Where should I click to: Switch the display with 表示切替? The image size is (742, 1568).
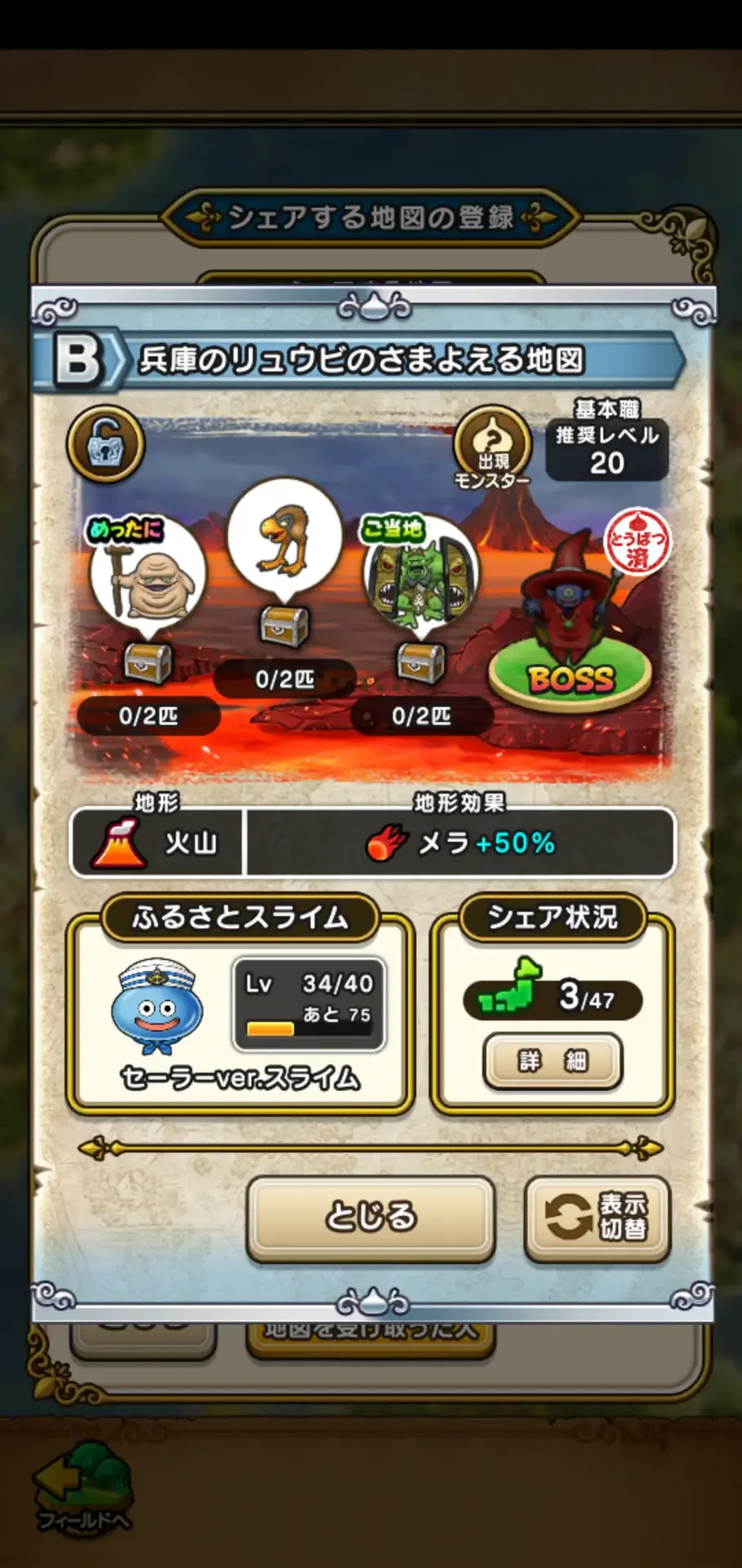[x=598, y=1217]
